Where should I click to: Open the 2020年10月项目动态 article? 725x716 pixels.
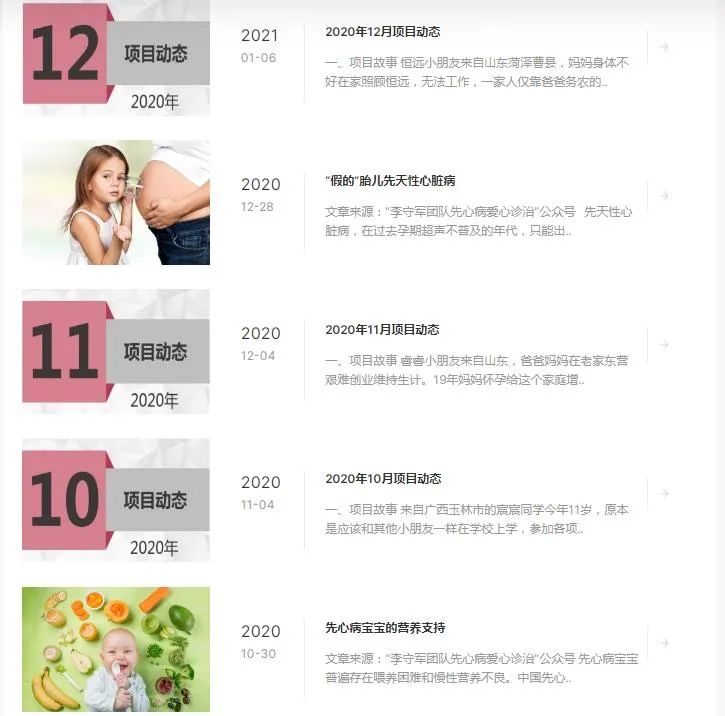click(382, 479)
